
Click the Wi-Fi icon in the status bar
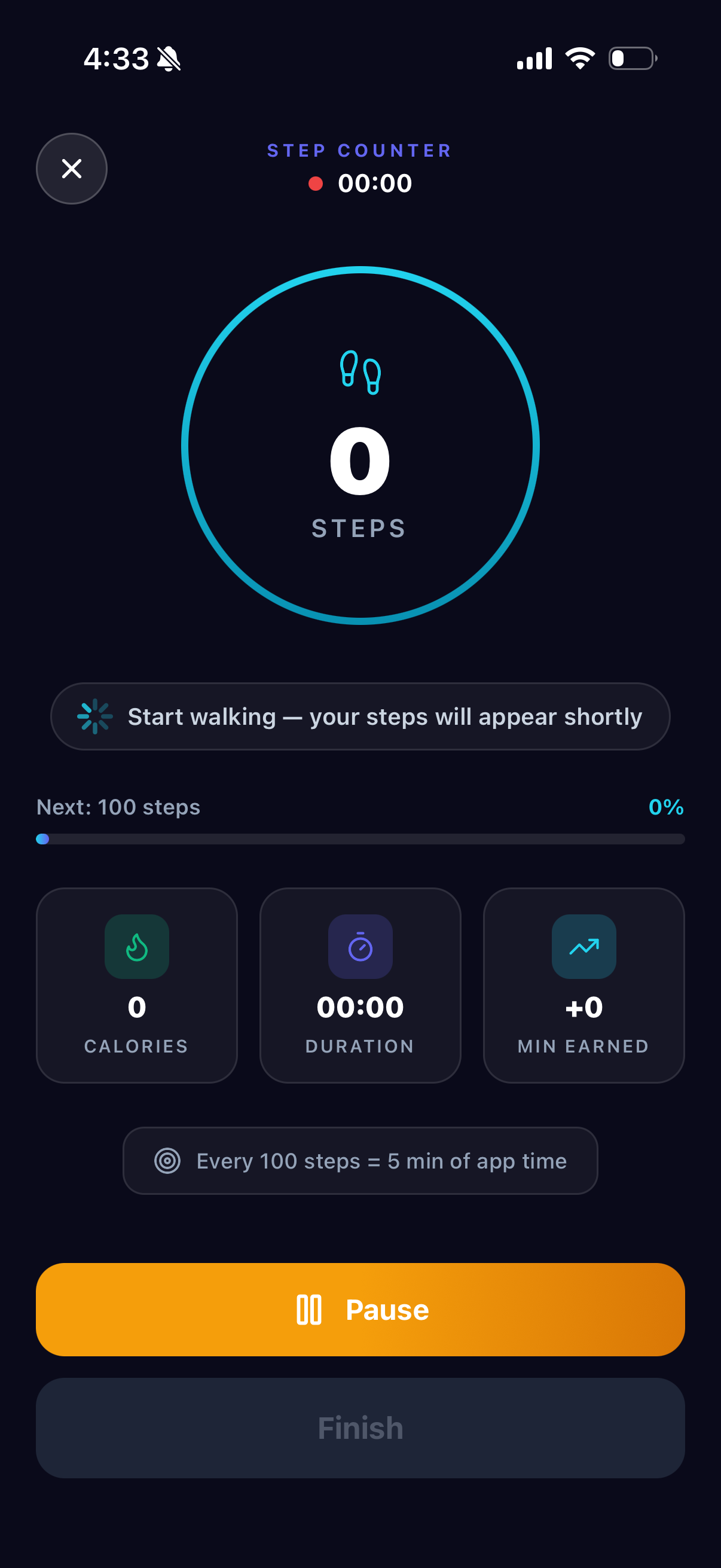(x=579, y=57)
